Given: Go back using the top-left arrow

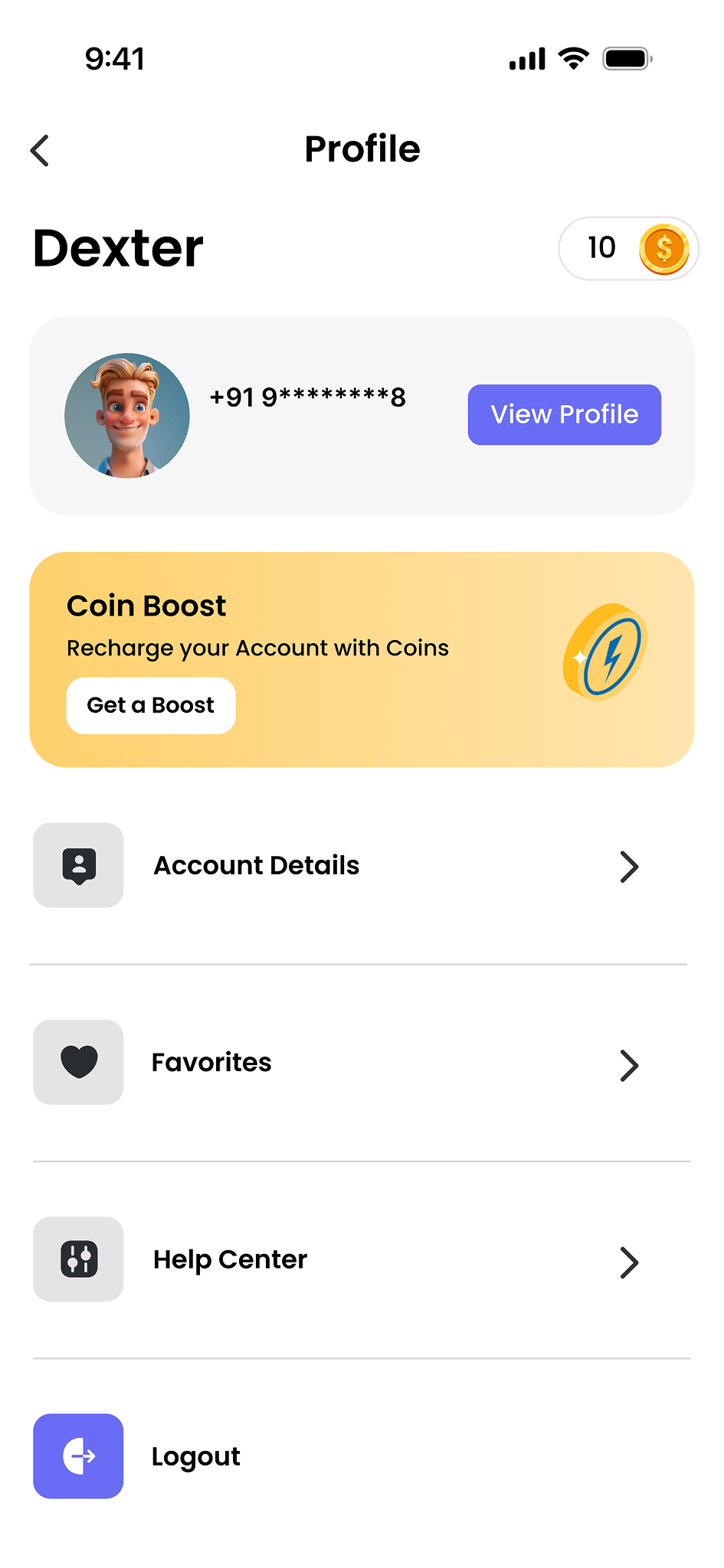Looking at the screenshot, I should [x=40, y=150].
